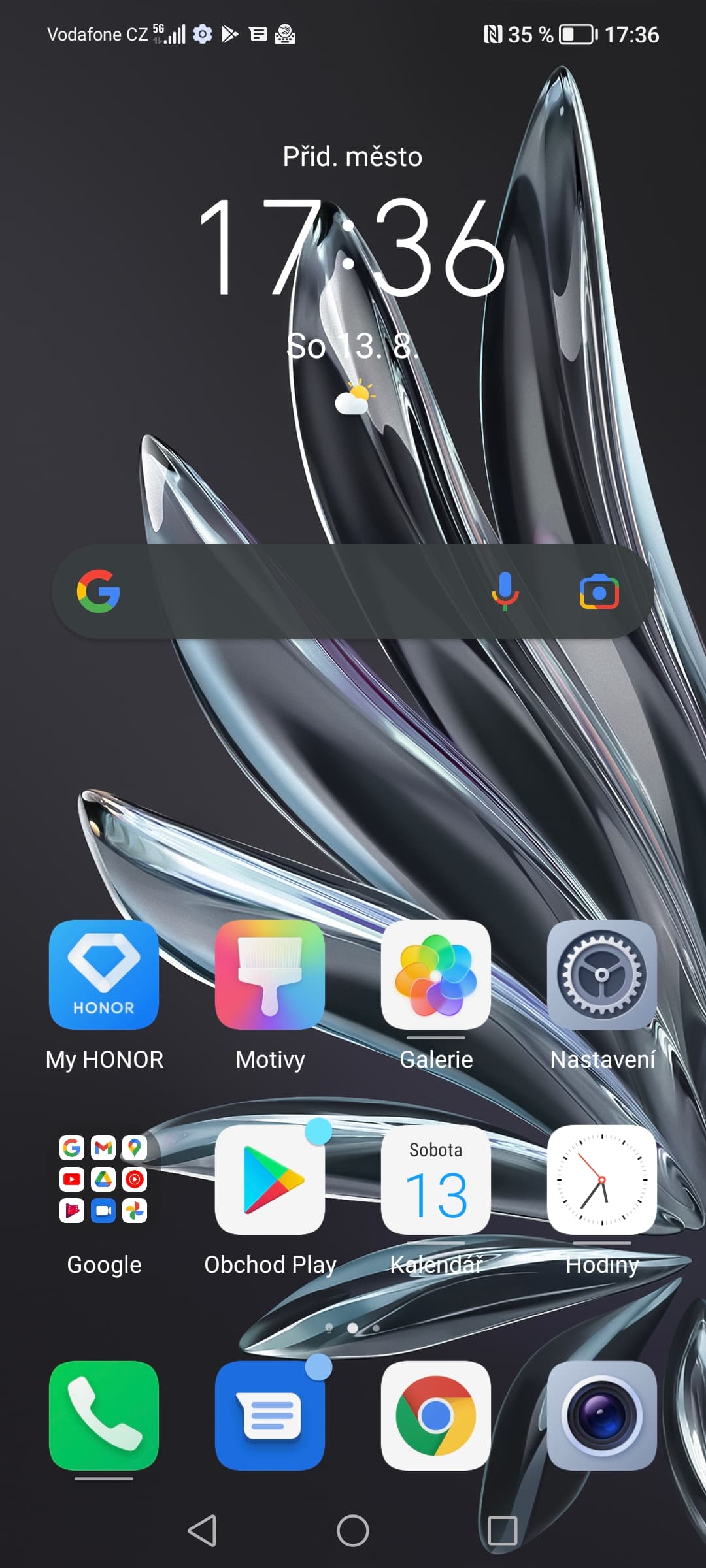Open the Camera app

pyautogui.click(x=601, y=1416)
